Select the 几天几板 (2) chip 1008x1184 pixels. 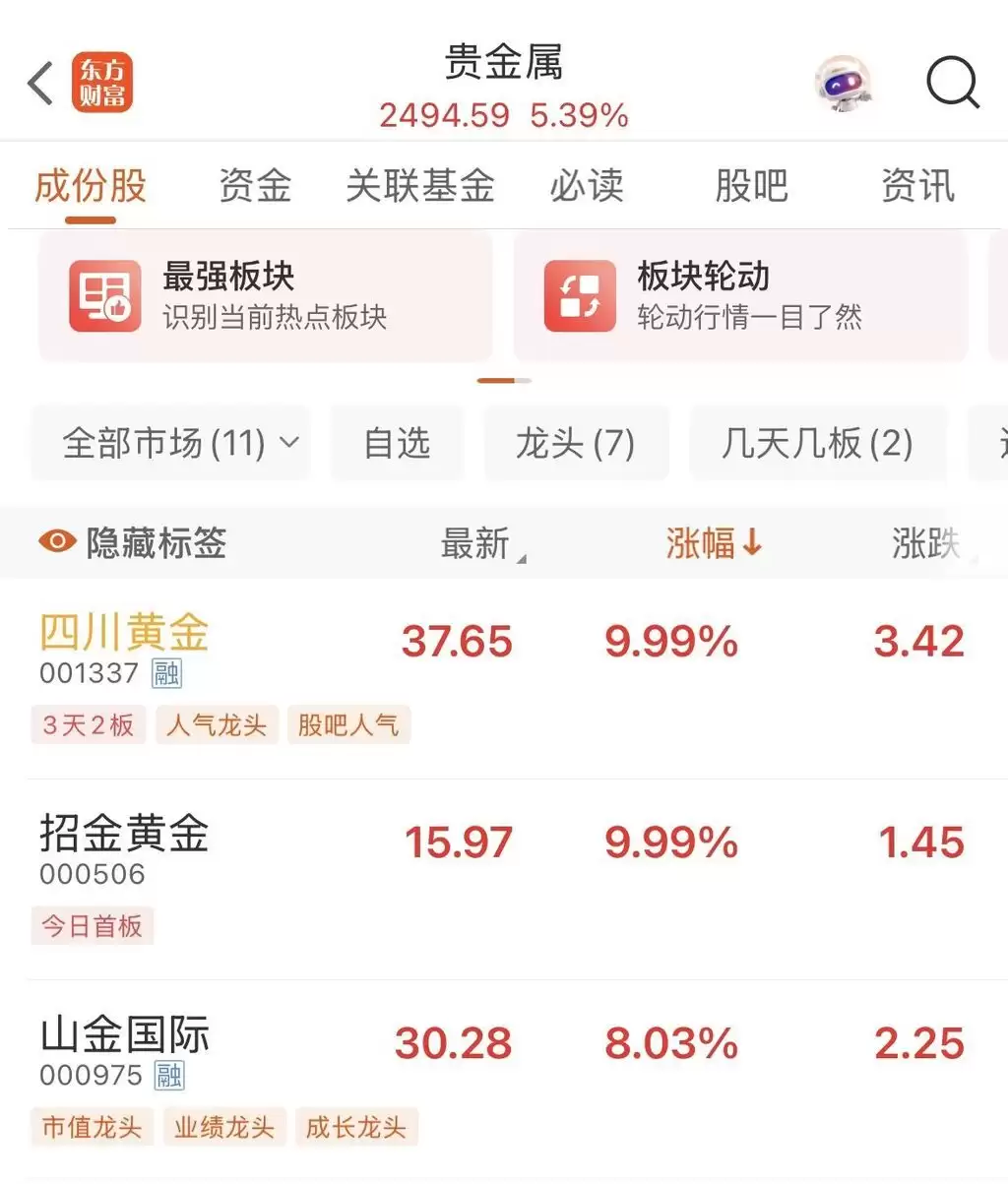[817, 444]
